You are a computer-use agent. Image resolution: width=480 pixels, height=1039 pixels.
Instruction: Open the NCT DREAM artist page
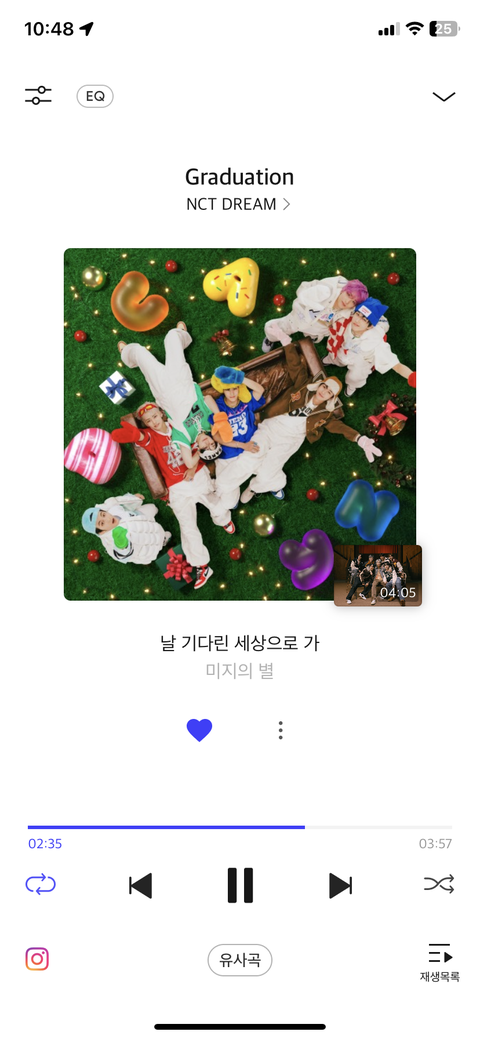tap(239, 204)
